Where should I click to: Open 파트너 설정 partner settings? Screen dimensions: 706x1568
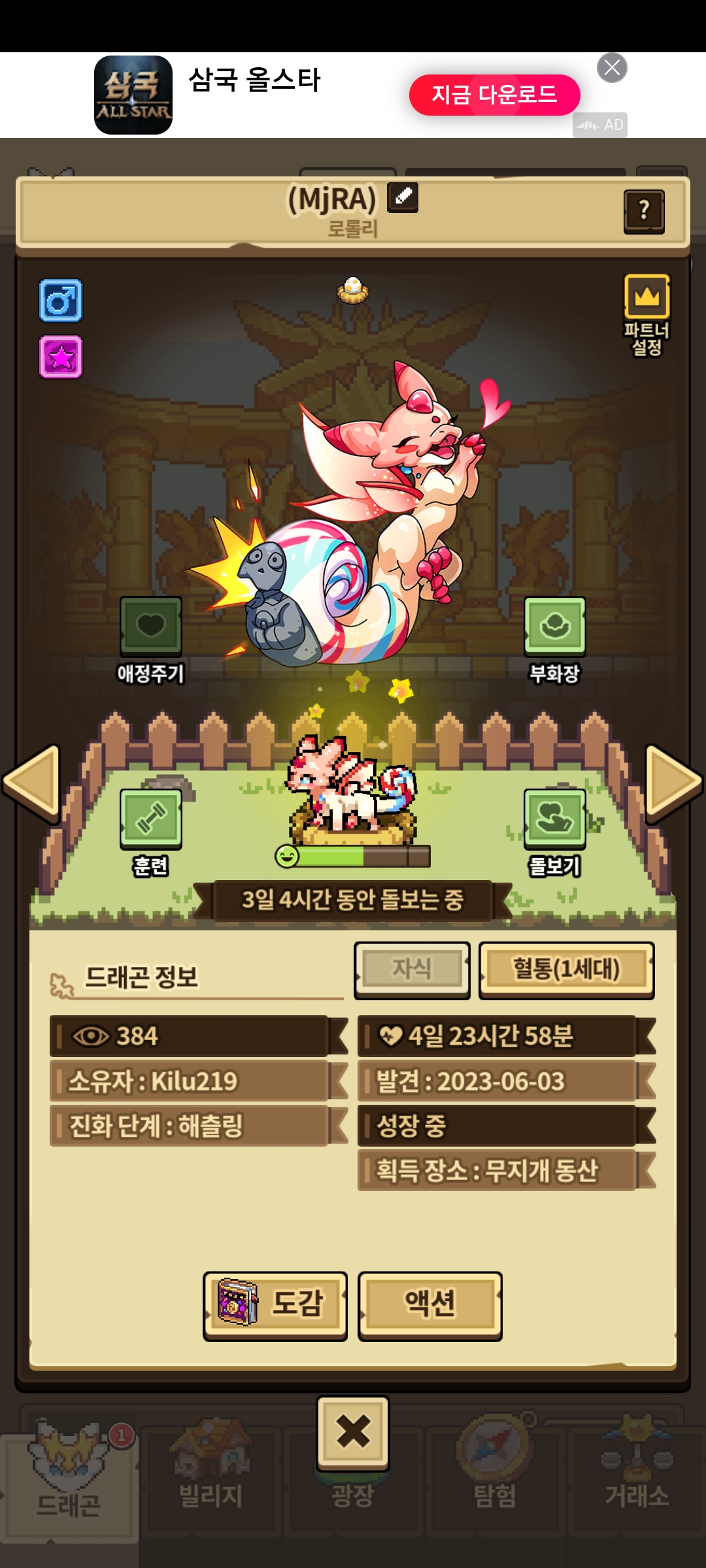pyautogui.click(x=647, y=314)
